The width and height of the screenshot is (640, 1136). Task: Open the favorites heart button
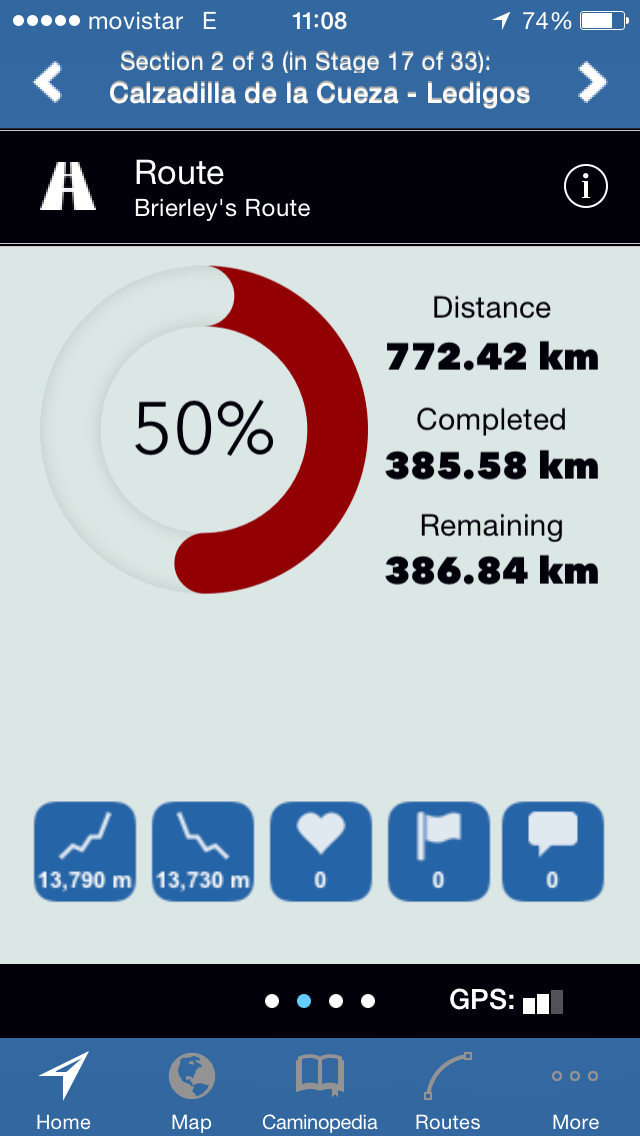coord(320,851)
